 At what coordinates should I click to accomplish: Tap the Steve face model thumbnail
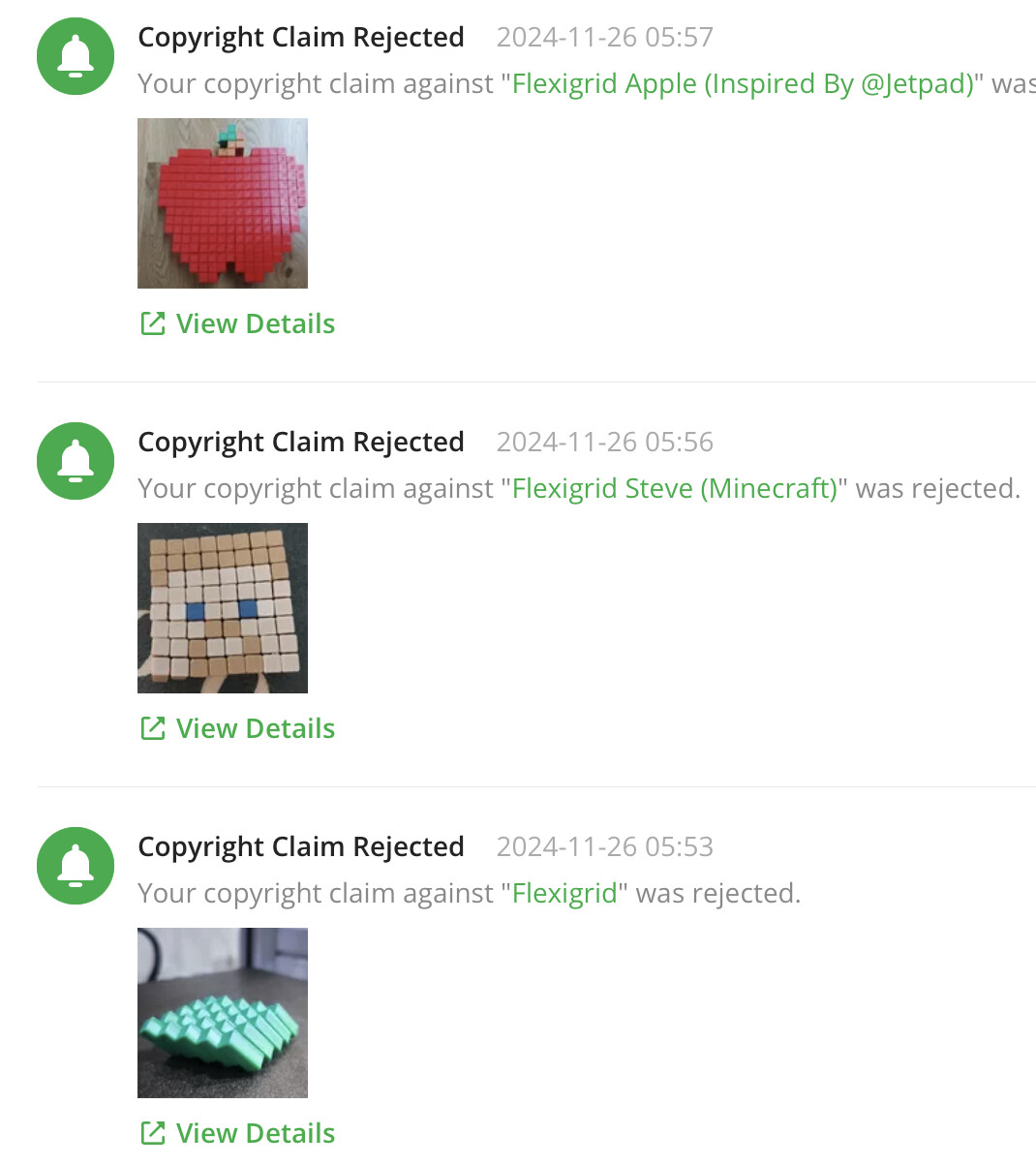pyautogui.click(x=223, y=608)
